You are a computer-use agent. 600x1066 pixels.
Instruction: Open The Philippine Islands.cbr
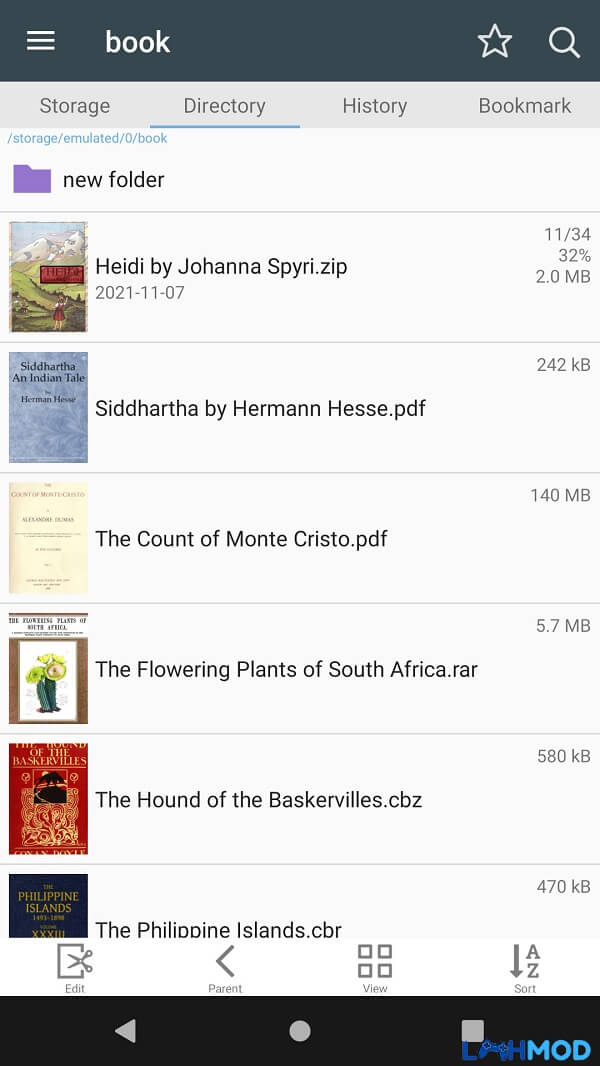pos(300,902)
